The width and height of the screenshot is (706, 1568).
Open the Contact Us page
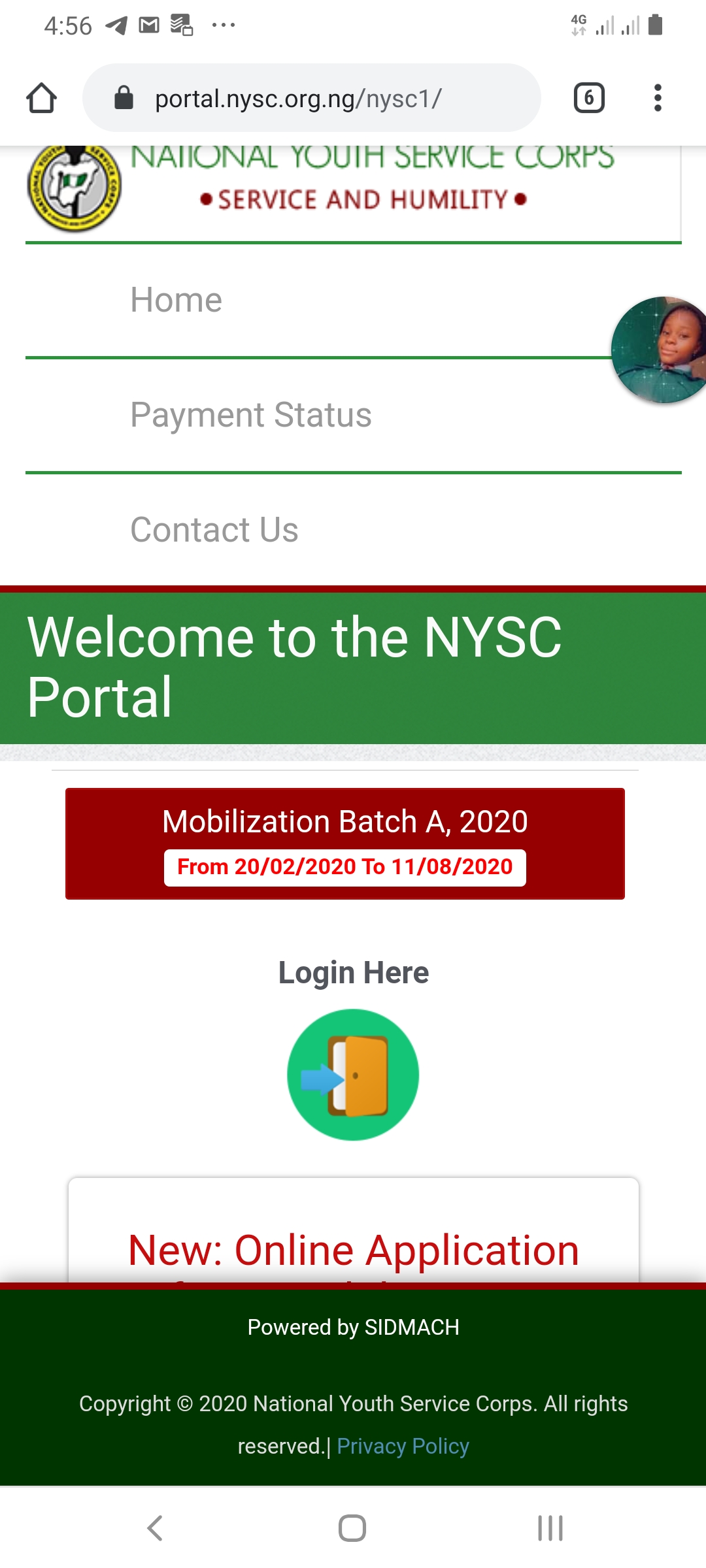coord(214,530)
